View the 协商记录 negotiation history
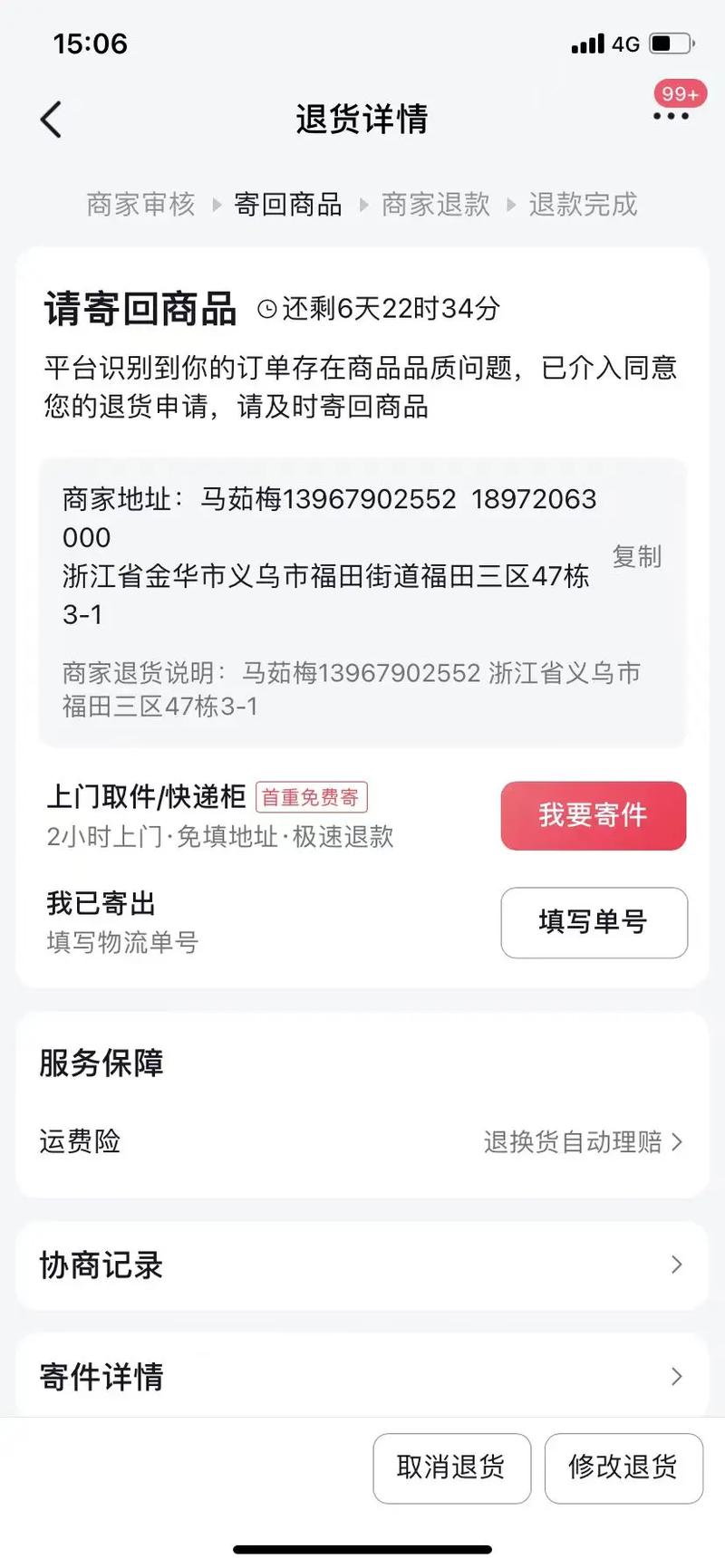The image size is (725, 1568). point(362,1265)
